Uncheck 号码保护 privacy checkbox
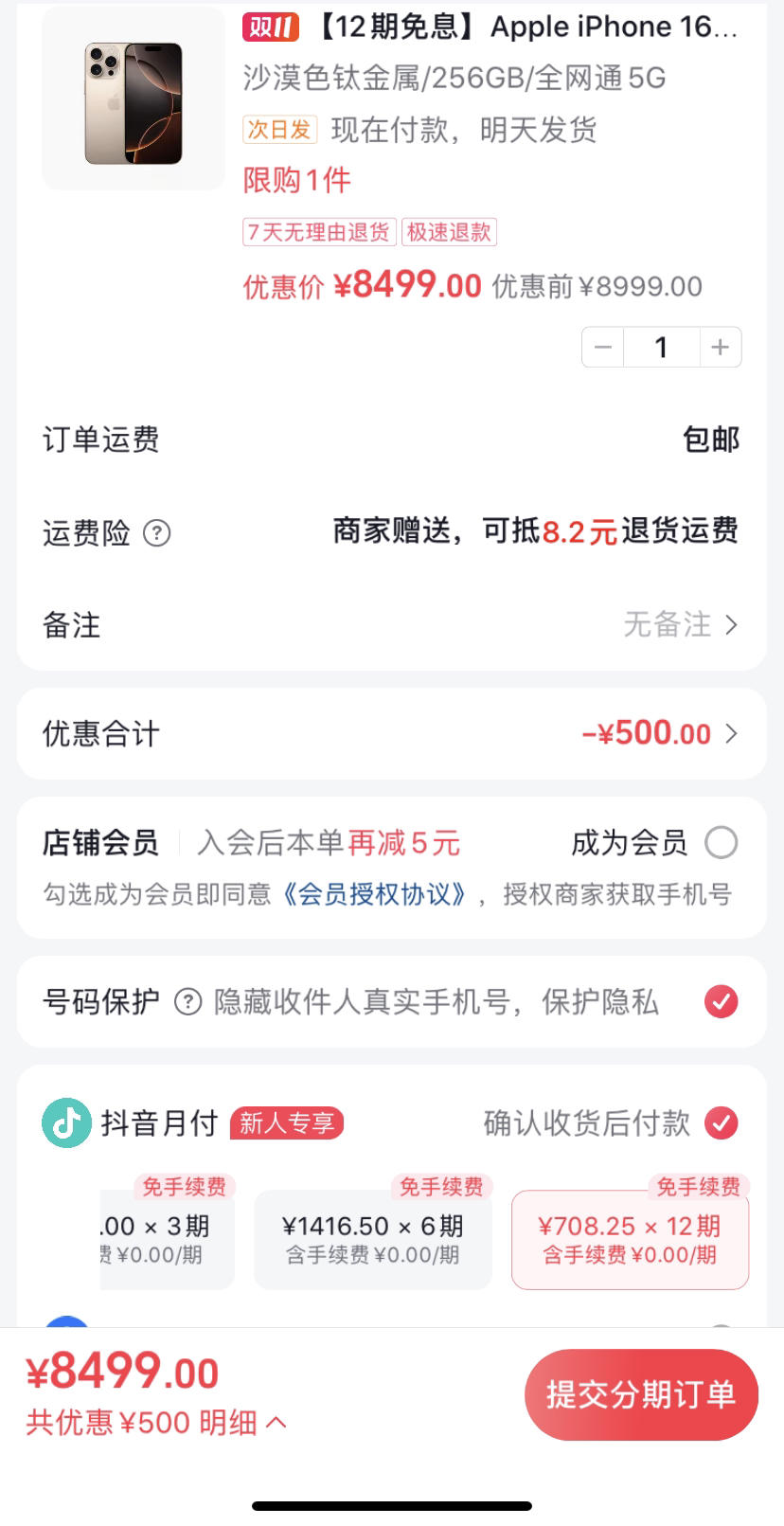This screenshot has height=1526, width=784. [x=721, y=1001]
